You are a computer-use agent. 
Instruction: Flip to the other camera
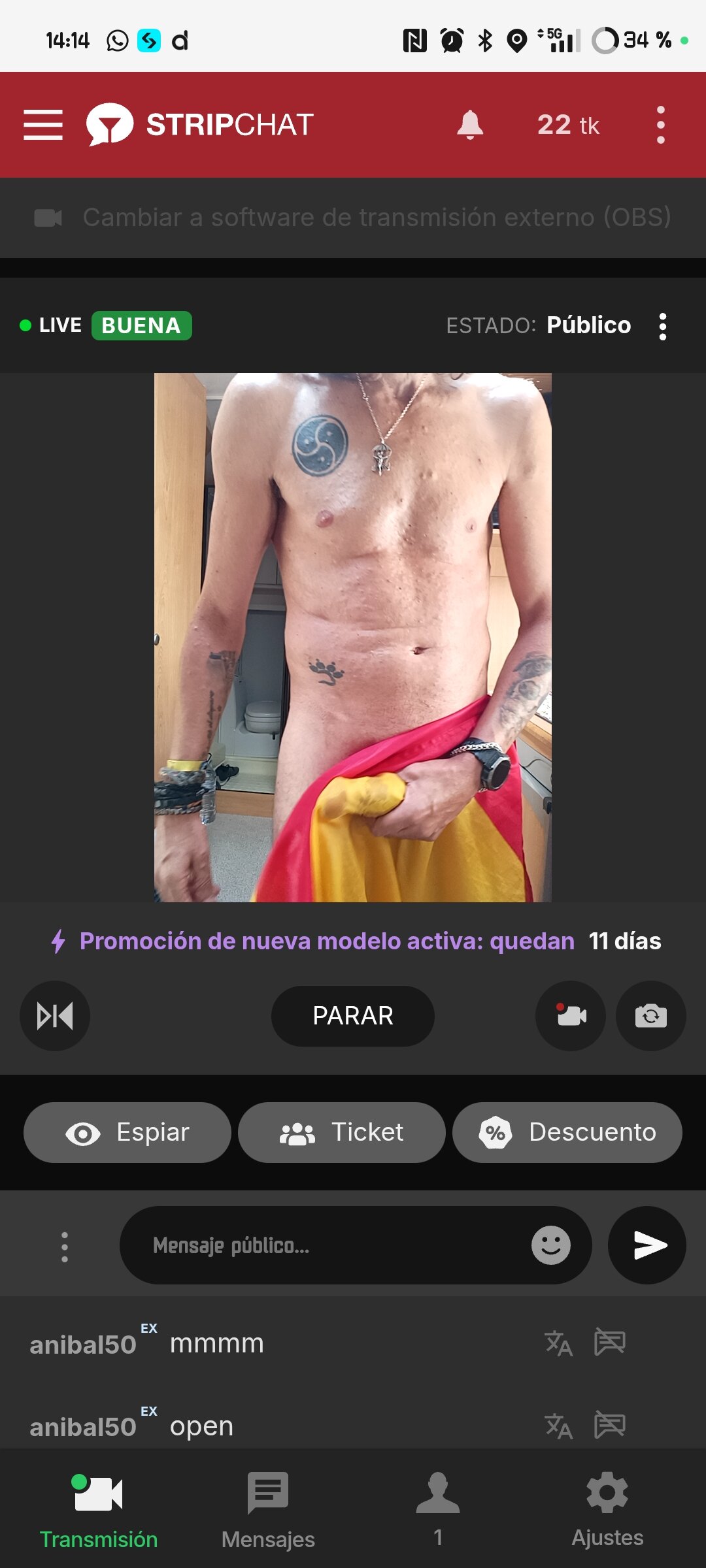[650, 1016]
